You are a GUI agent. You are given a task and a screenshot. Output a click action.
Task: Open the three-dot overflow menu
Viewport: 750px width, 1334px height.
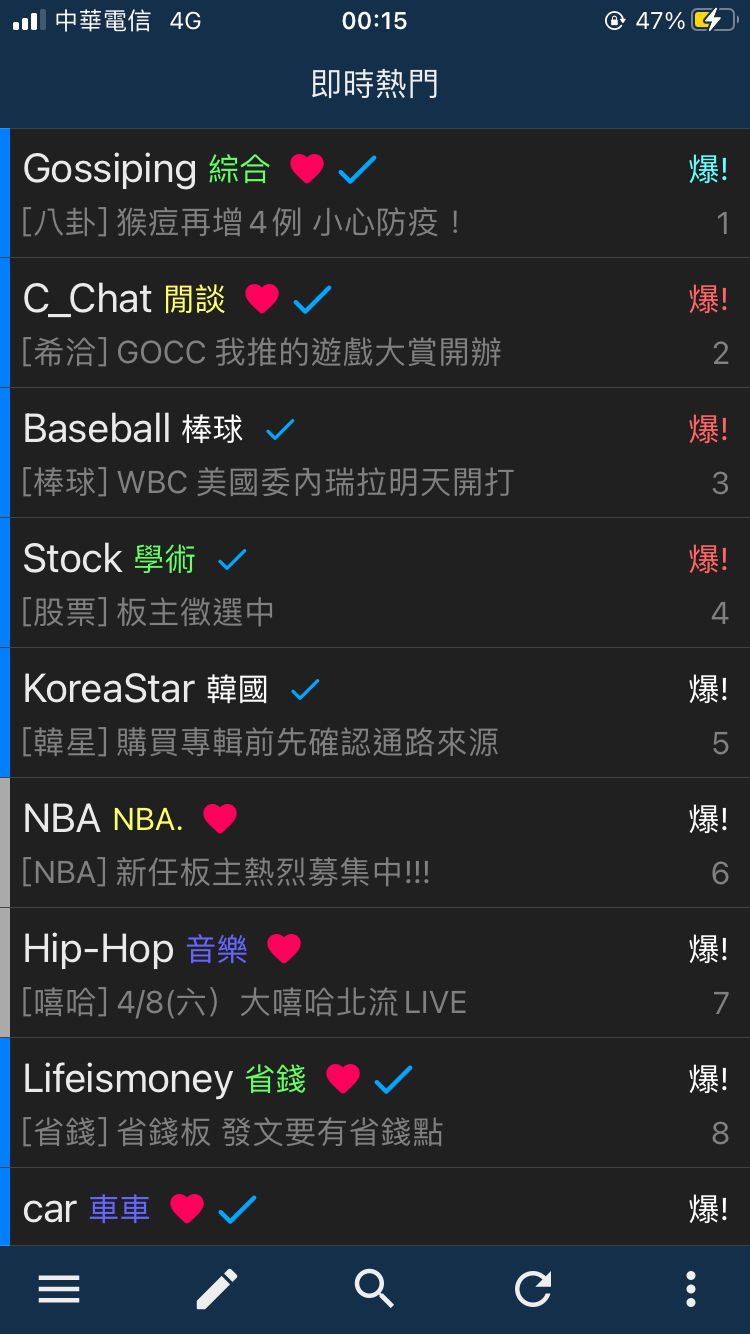pos(691,1290)
